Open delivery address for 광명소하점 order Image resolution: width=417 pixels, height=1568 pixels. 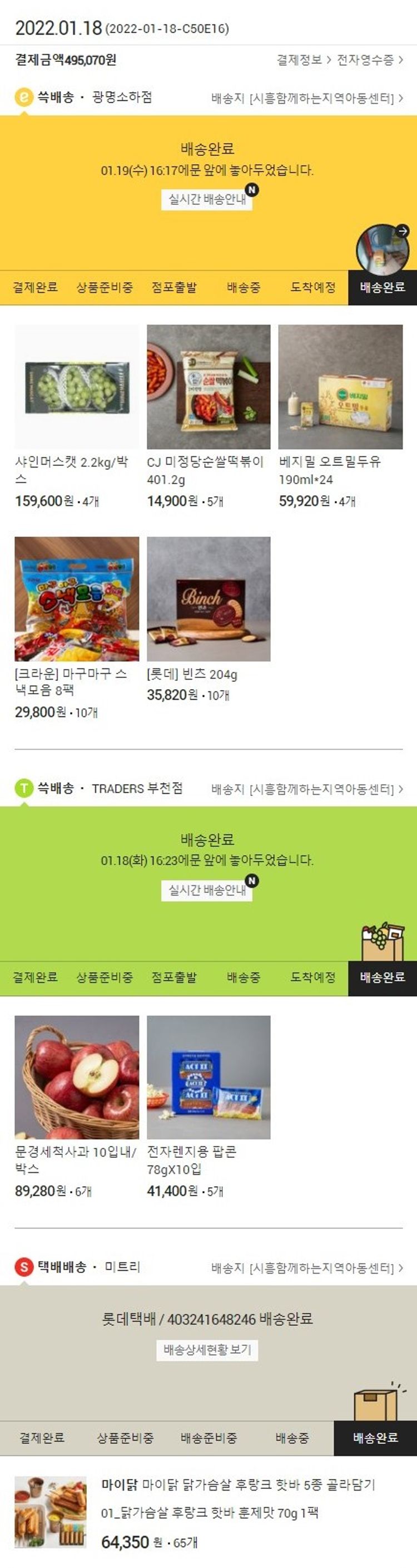point(307,98)
